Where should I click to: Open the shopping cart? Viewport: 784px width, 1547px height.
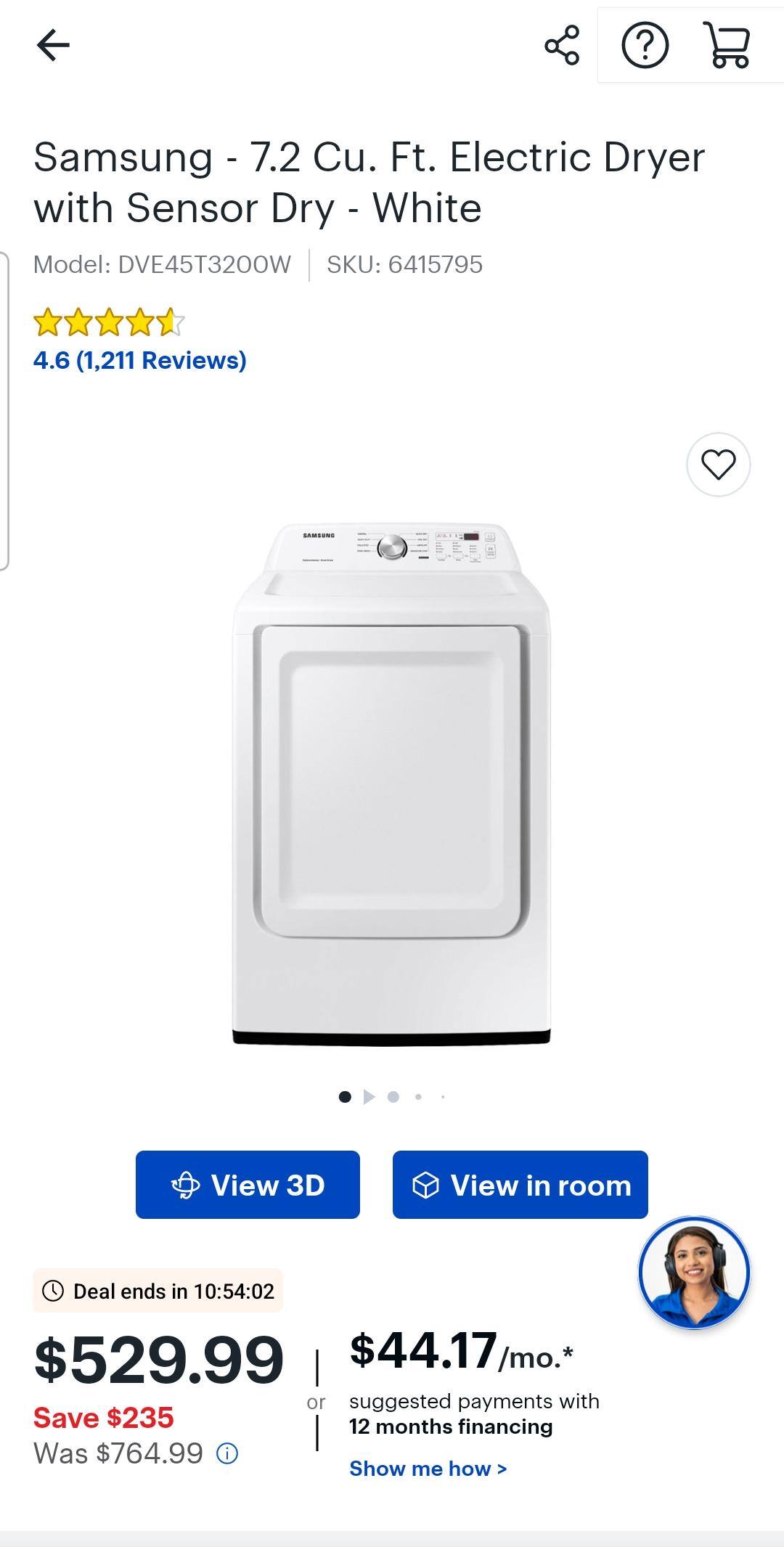point(727,45)
